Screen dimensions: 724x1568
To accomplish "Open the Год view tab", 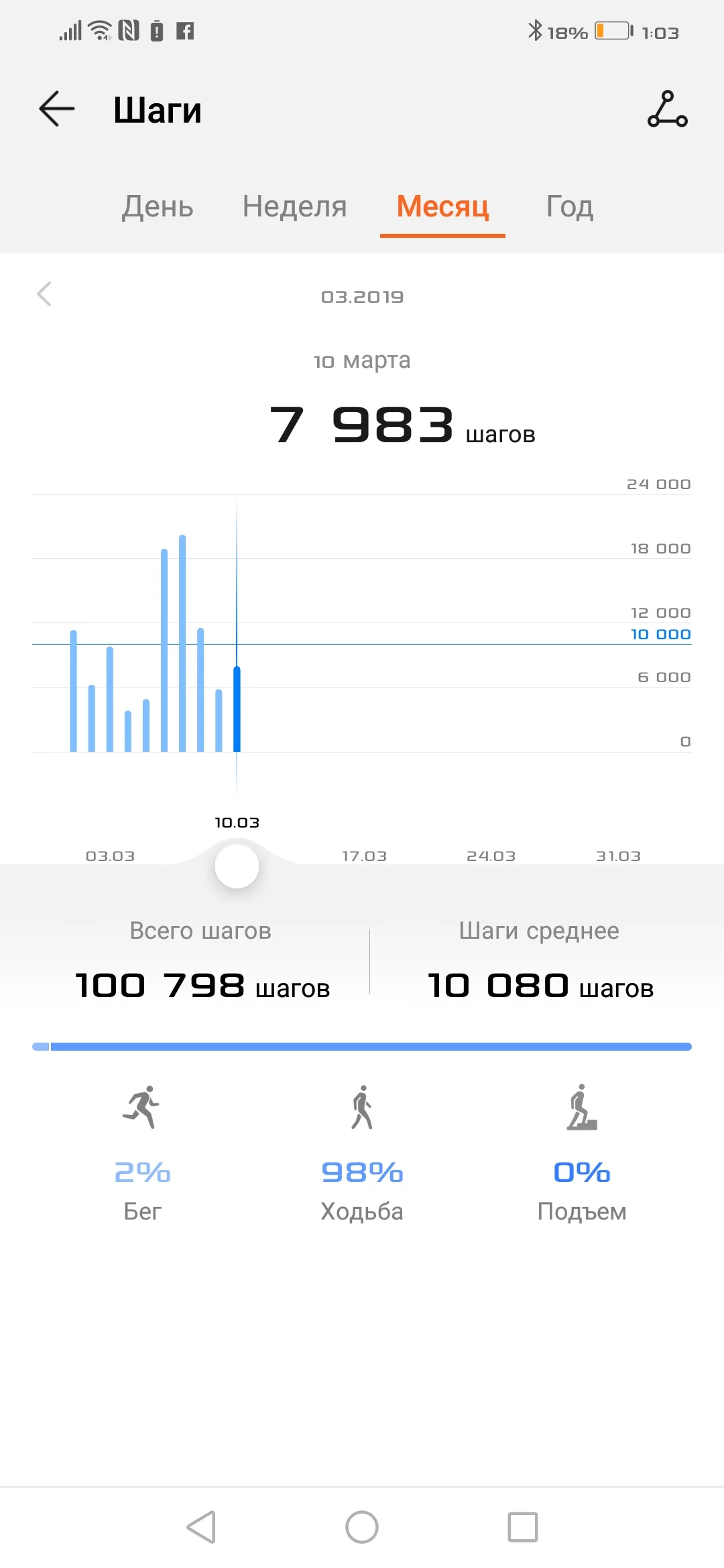I will point(568,208).
